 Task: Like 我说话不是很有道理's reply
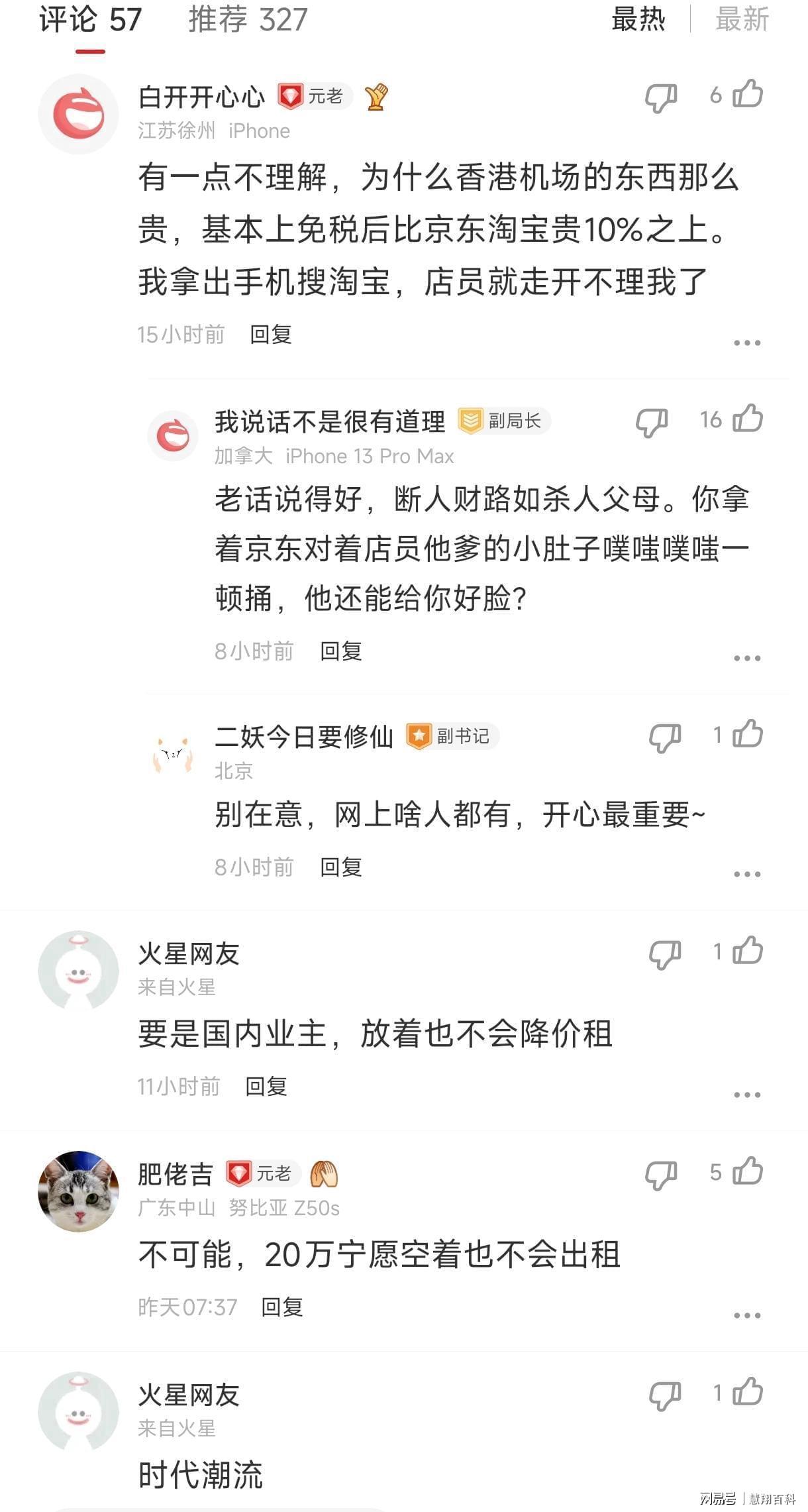coord(748,419)
